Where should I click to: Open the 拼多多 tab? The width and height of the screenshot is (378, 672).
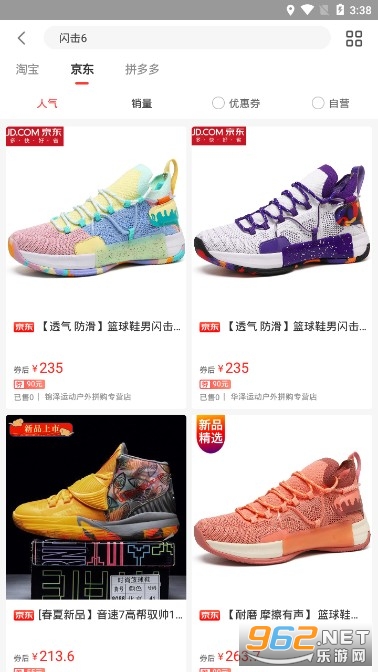point(142,69)
